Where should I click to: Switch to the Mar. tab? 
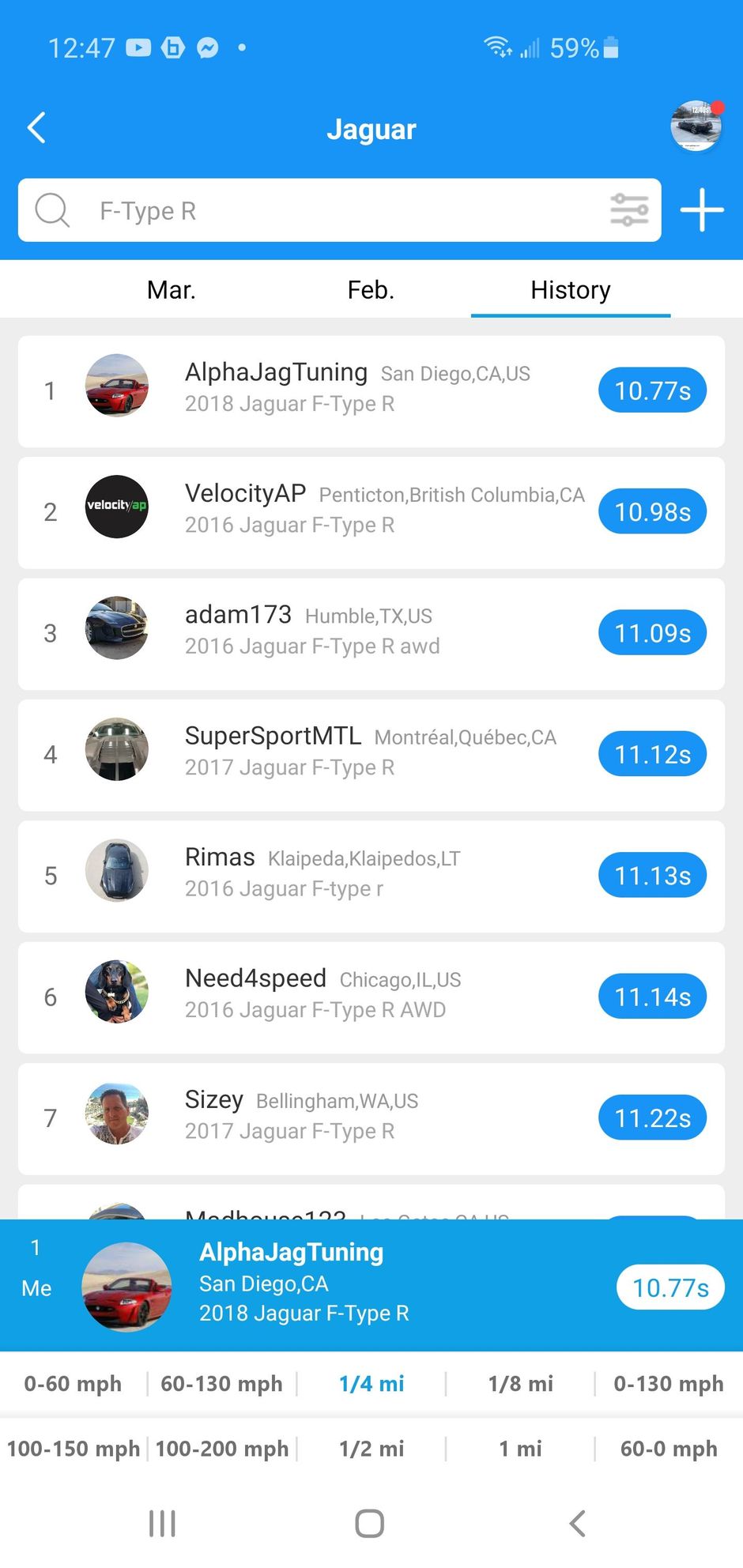(172, 290)
